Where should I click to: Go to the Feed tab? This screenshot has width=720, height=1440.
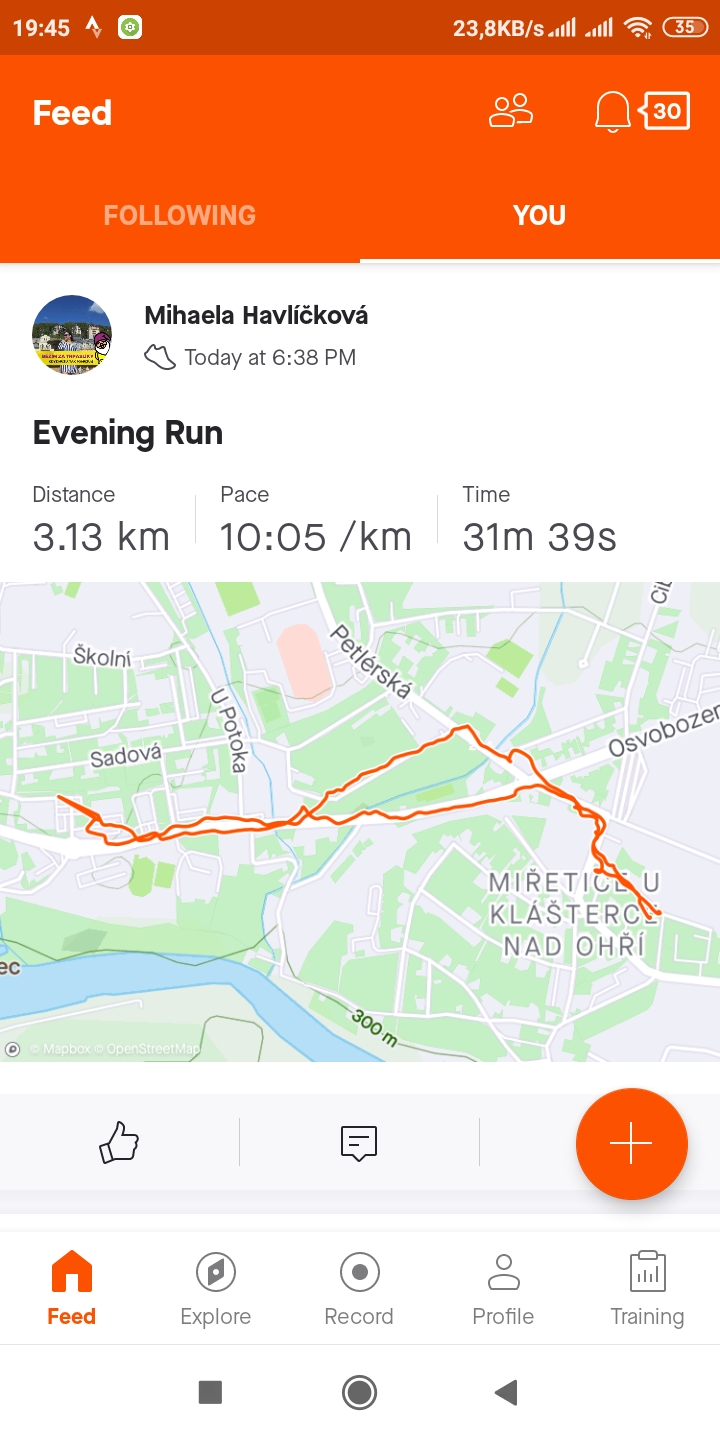[x=72, y=1289]
